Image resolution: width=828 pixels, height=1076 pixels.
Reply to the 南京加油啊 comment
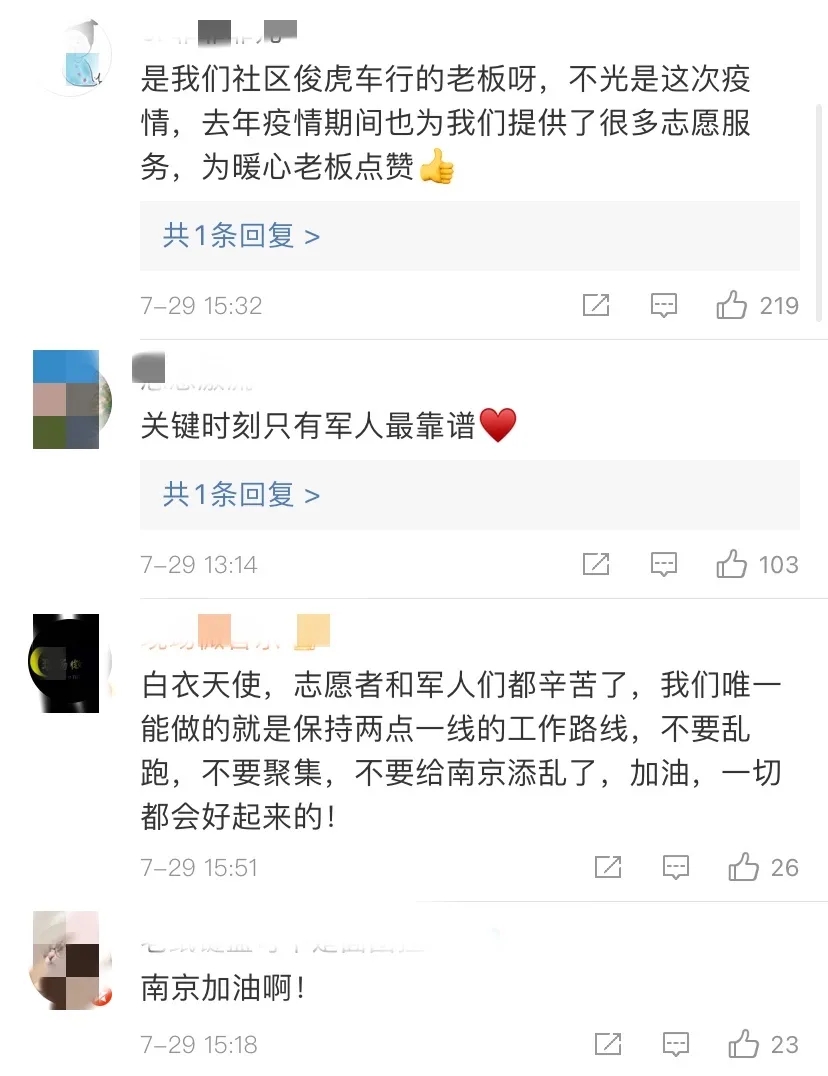click(x=676, y=1045)
